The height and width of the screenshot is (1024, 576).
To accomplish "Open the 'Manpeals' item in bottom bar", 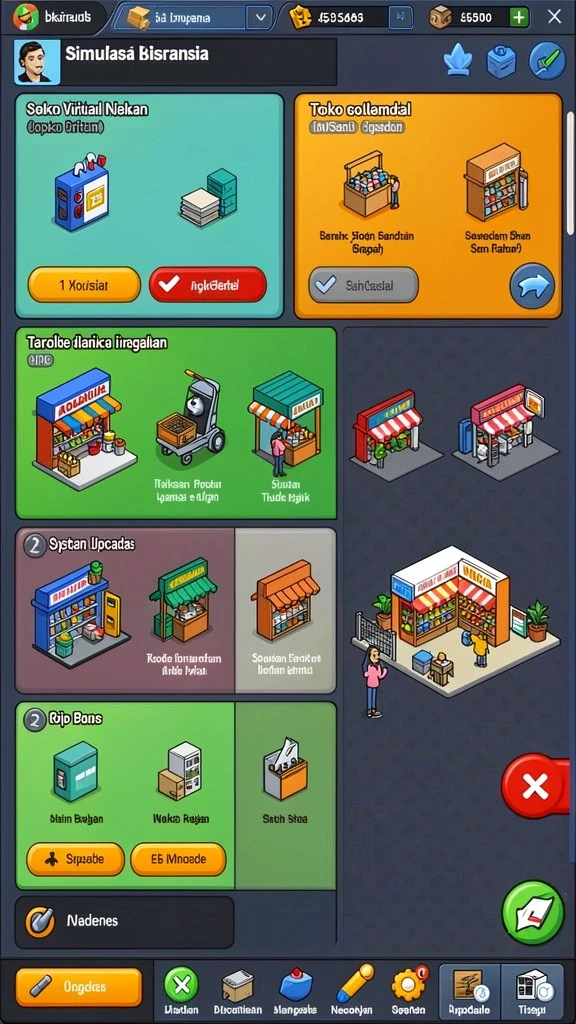I will click(x=297, y=991).
